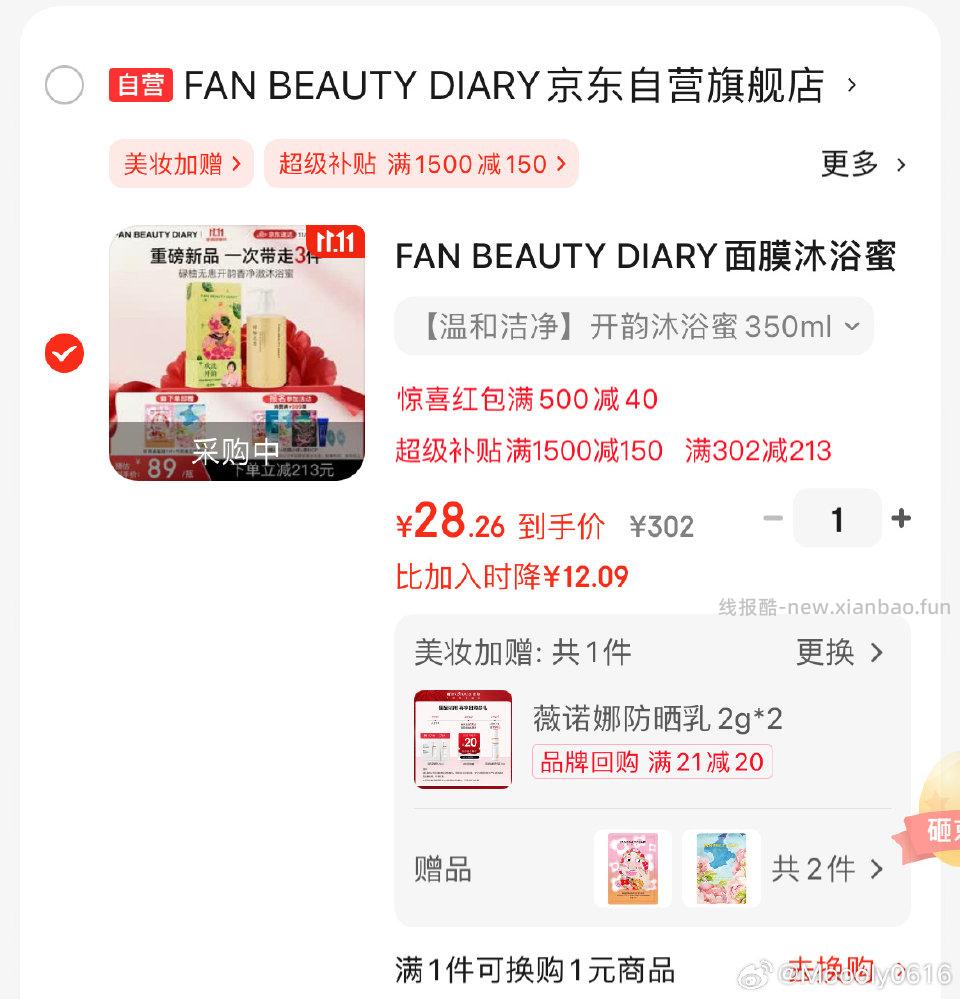
Task: Increase item quantity with plus button
Action: pos(901,518)
